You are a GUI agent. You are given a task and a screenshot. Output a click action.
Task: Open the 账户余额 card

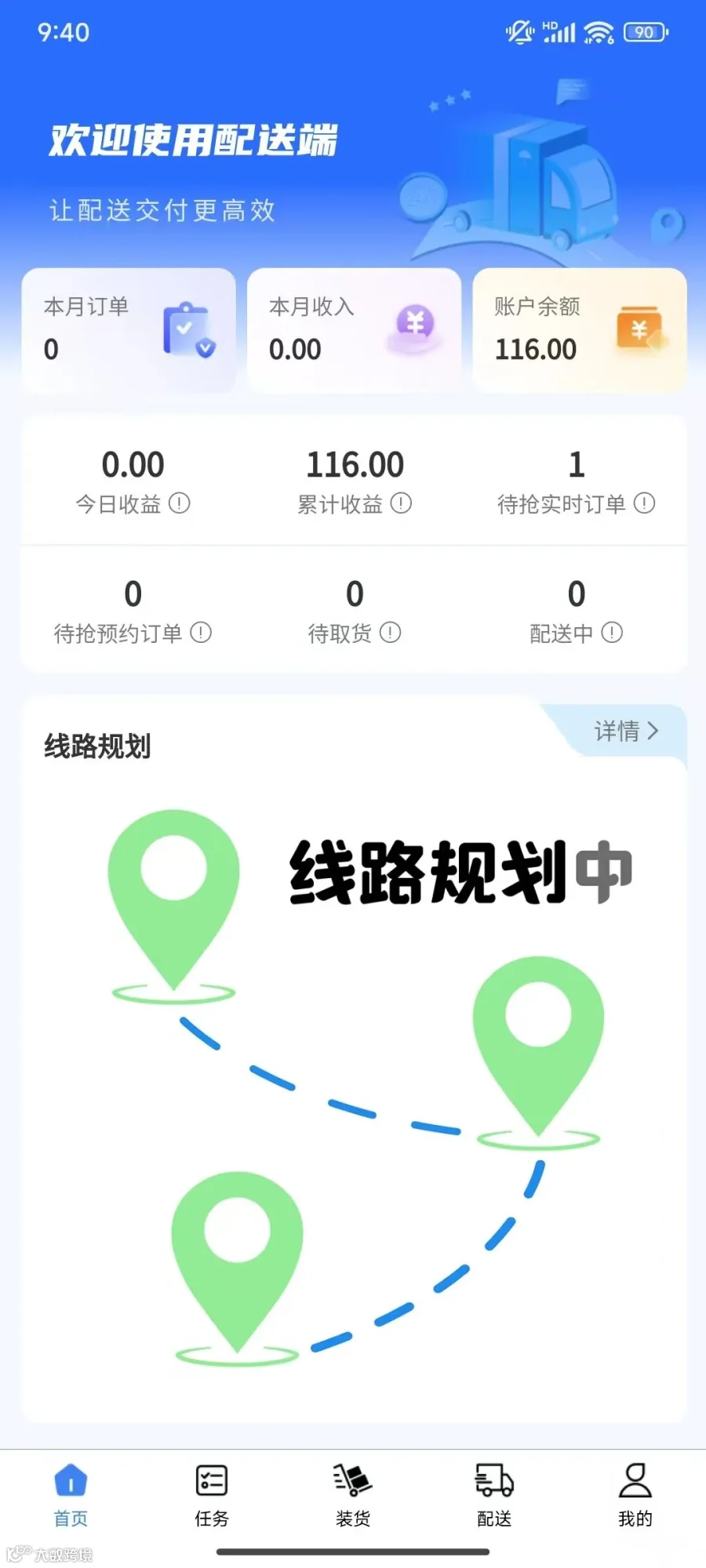tap(580, 330)
